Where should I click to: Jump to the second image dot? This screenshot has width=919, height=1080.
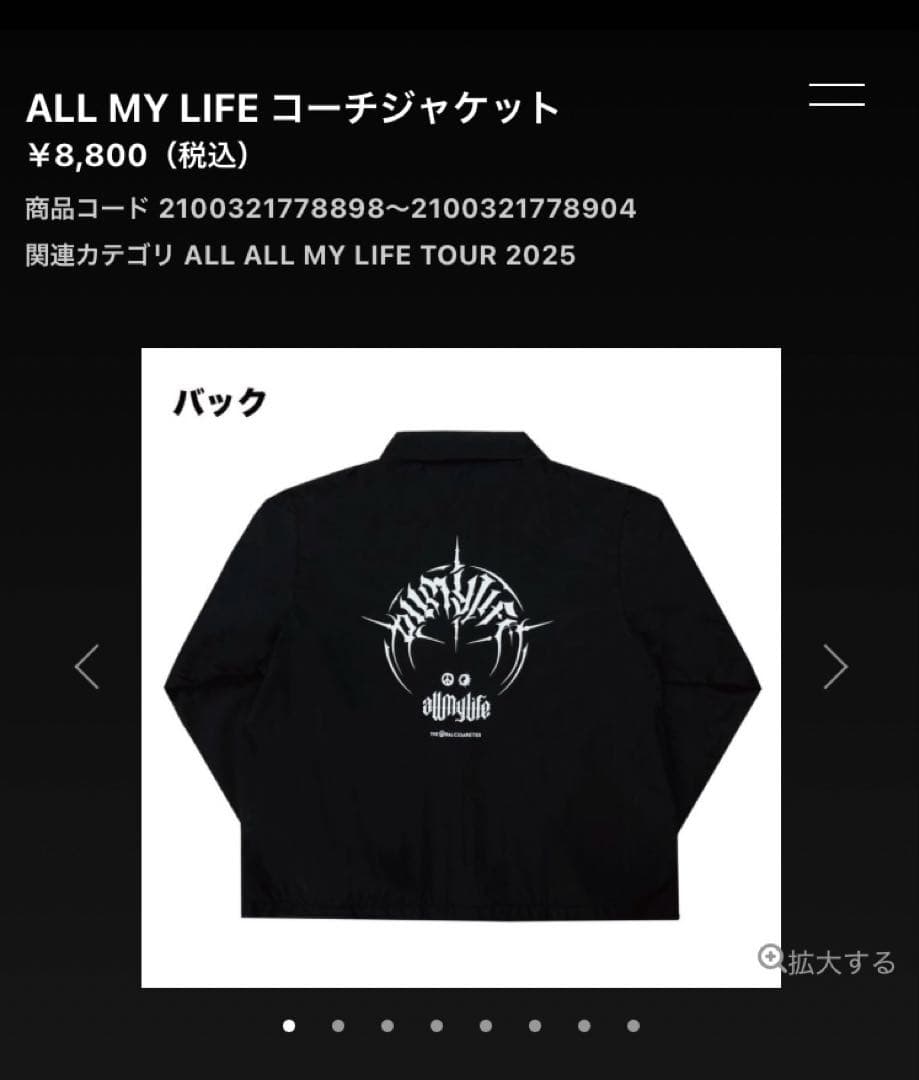pos(338,1025)
